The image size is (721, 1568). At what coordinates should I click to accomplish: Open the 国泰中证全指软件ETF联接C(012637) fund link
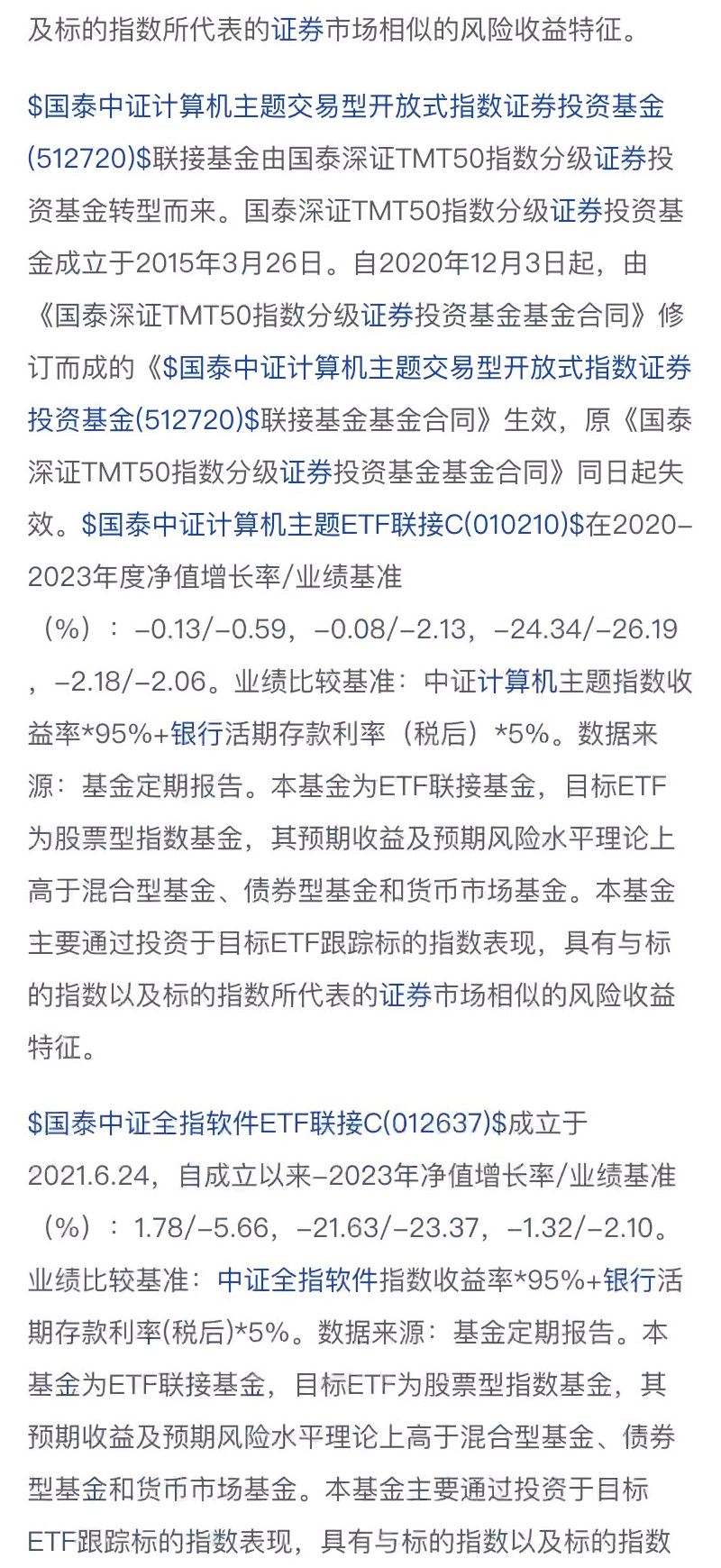[x=267, y=1123]
